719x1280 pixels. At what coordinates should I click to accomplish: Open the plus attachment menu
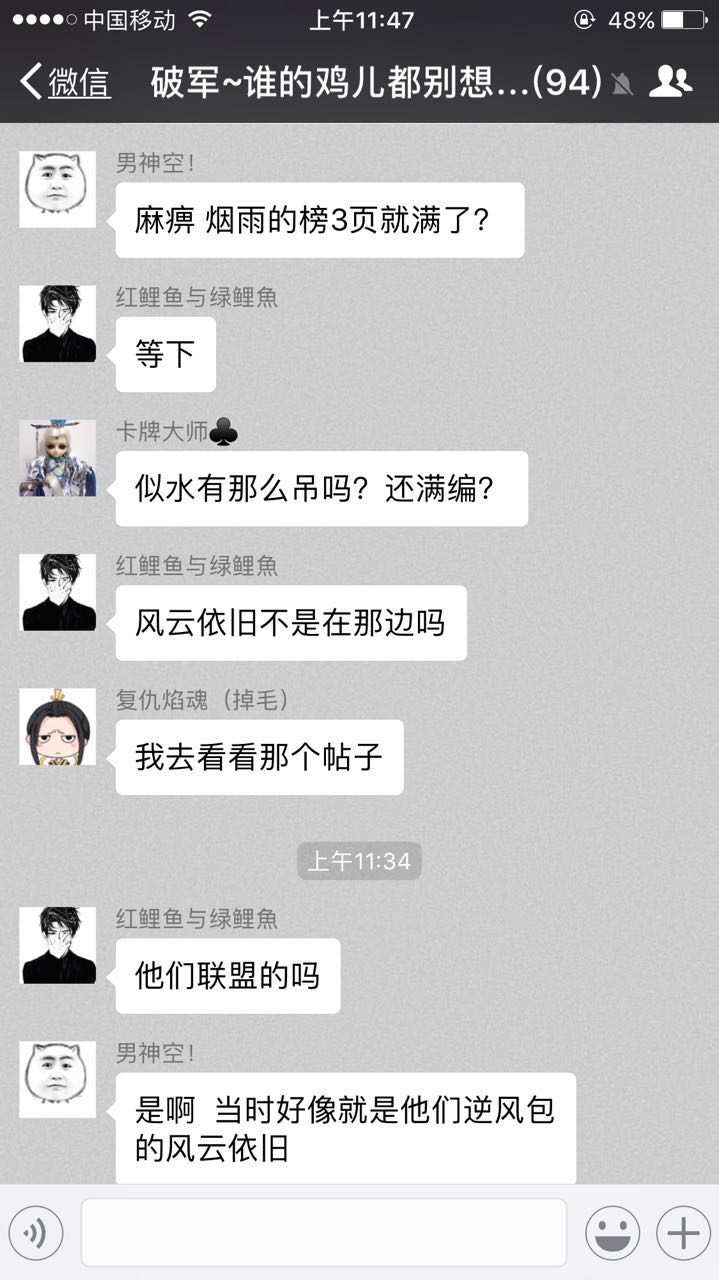(x=683, y=1233)
